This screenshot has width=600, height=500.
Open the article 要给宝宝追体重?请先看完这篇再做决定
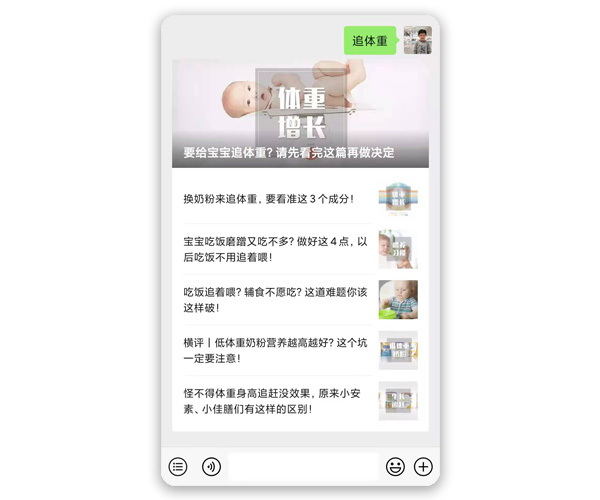click(x=300, y=115)
